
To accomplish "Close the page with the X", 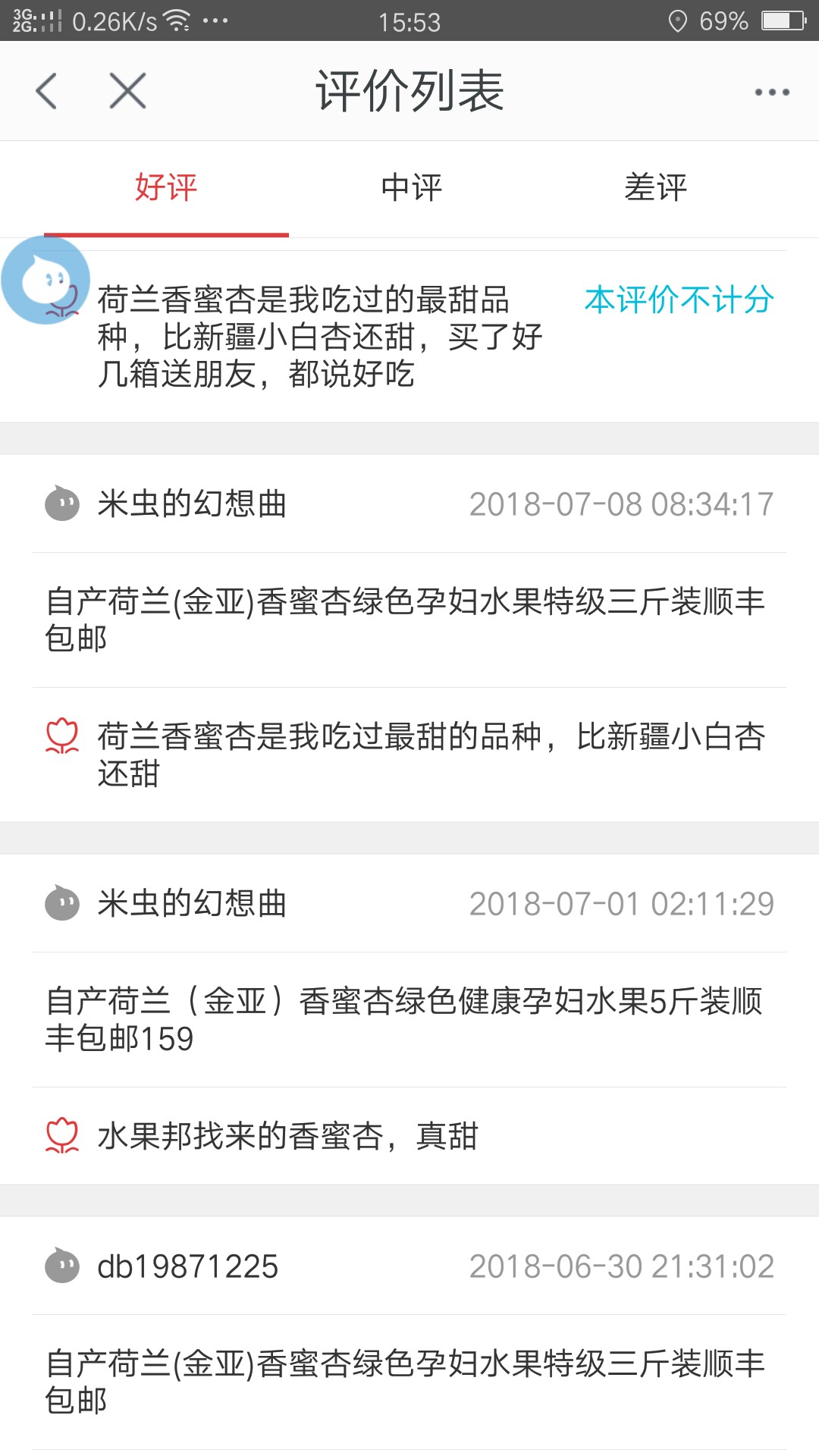I will point(127,91).
